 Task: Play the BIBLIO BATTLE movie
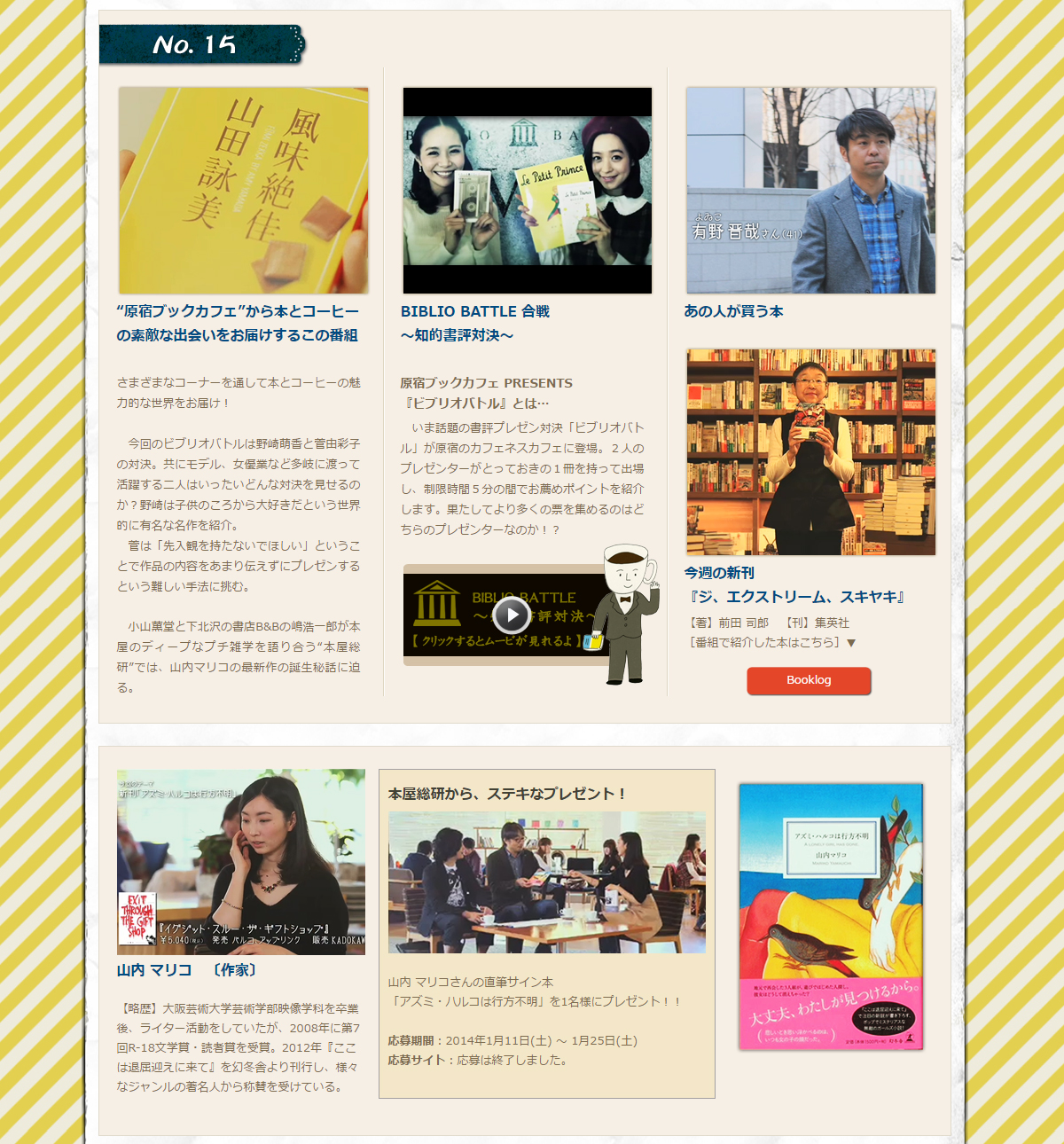(x=512, y=615)
